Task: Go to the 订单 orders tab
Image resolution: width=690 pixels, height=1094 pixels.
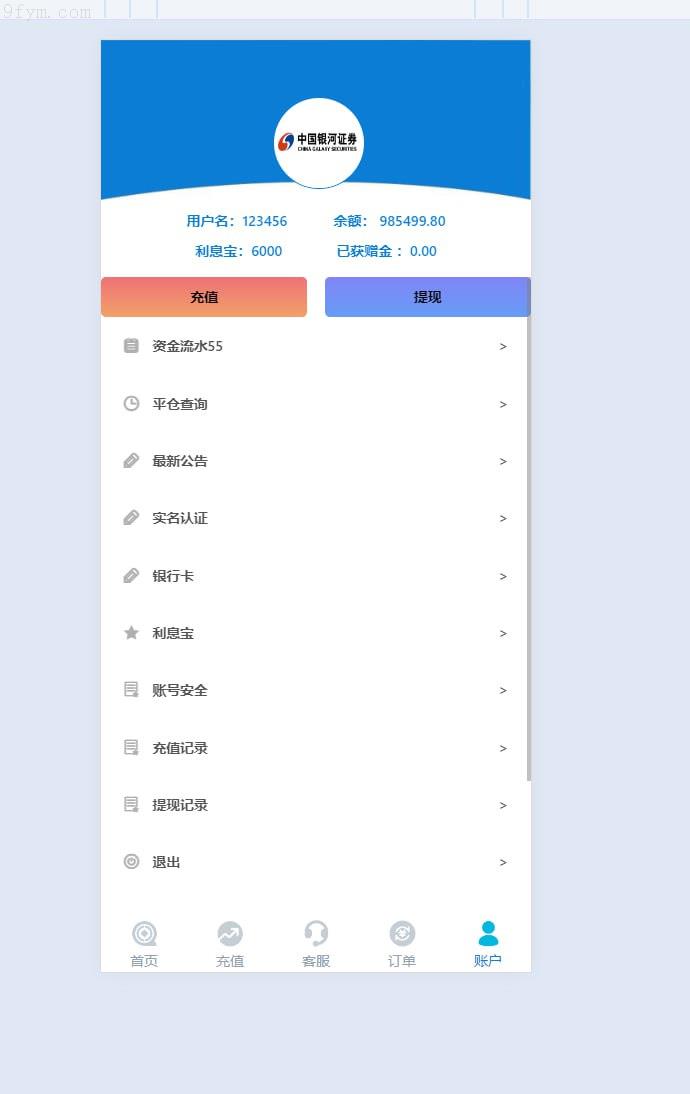Action: (402, 945)
